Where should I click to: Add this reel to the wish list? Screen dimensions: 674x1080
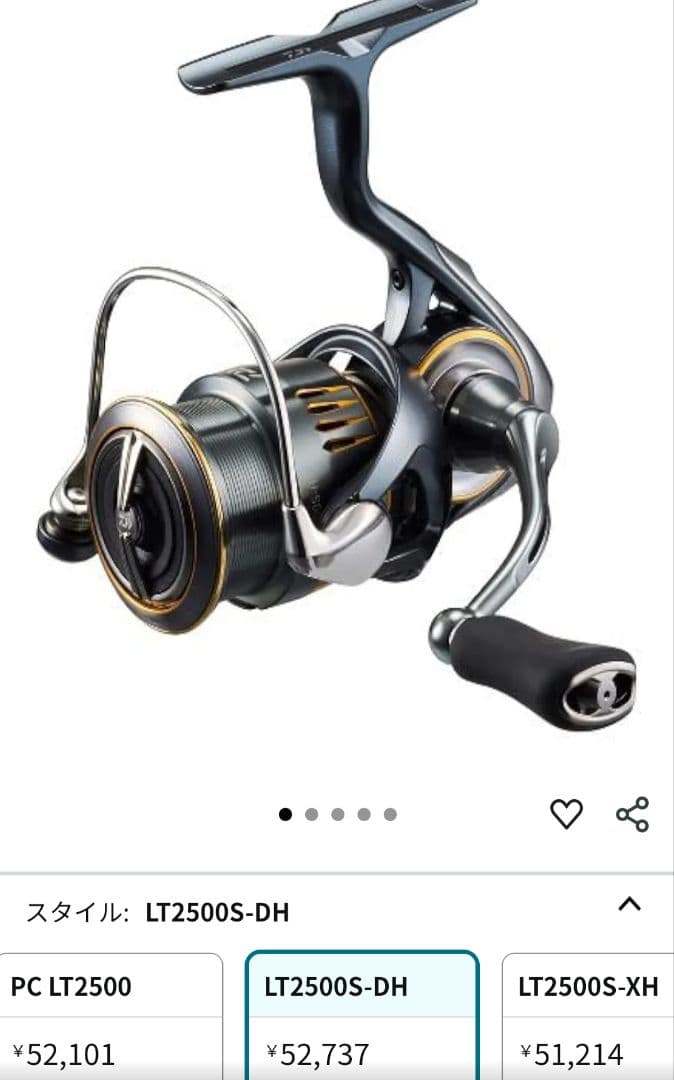[x=566, y=814]
